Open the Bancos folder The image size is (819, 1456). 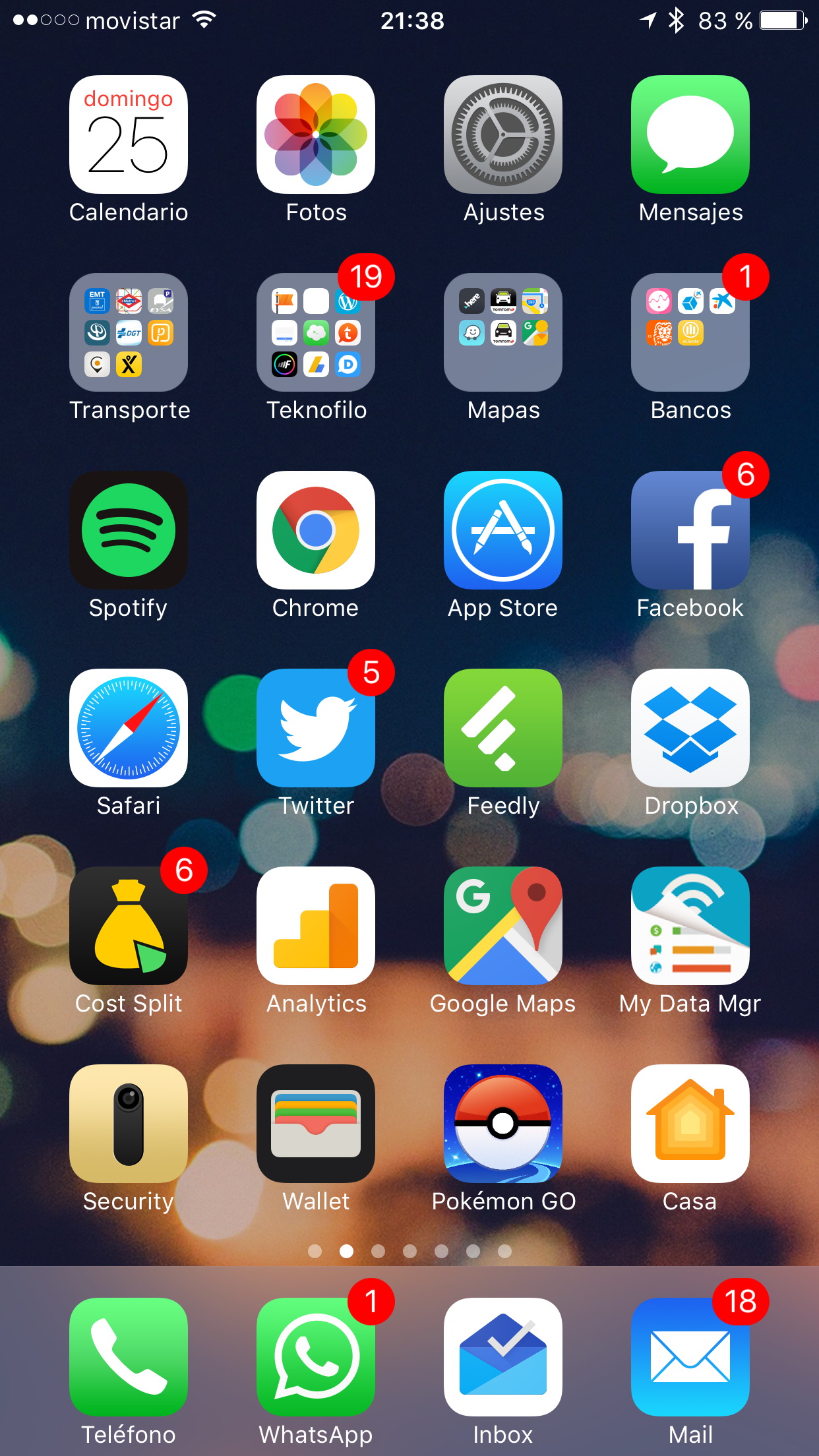pos(690,332)
